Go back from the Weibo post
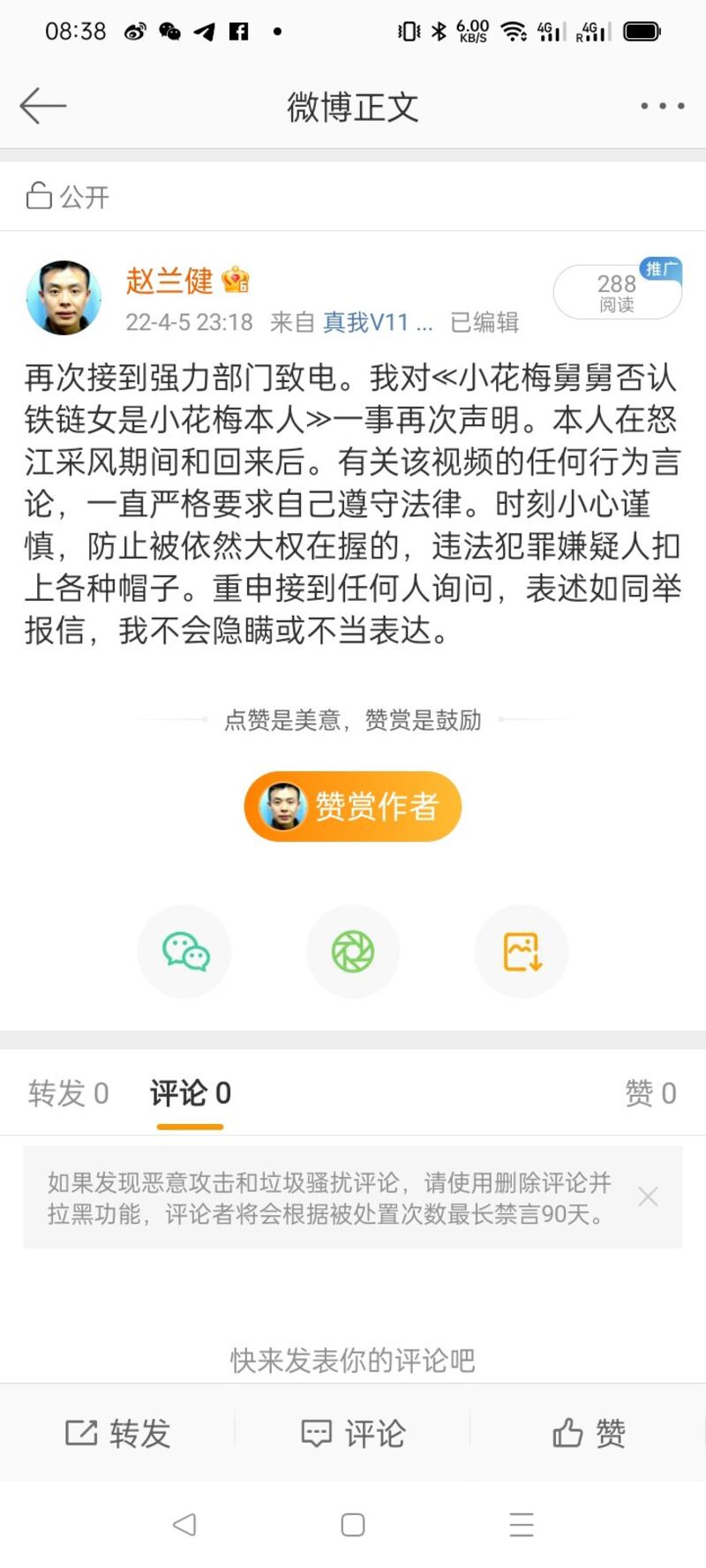Image resolution: width=706 pixels, height=1568 pixels. click(x=42, y=106)
